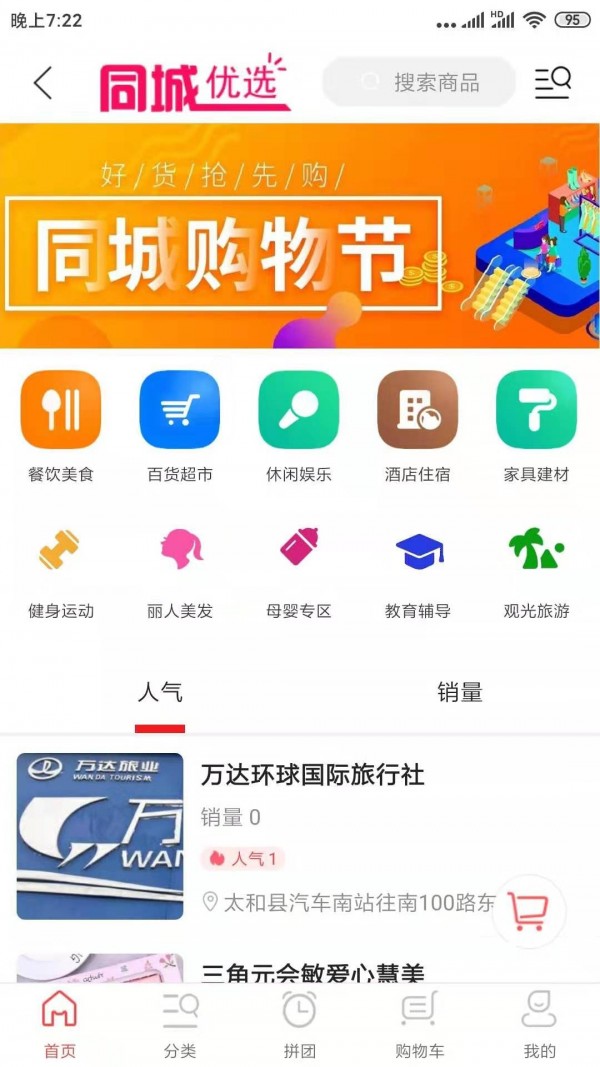Switch to the 销量 tab
This screenshot has height=1067, width=600.
(459, 692)
